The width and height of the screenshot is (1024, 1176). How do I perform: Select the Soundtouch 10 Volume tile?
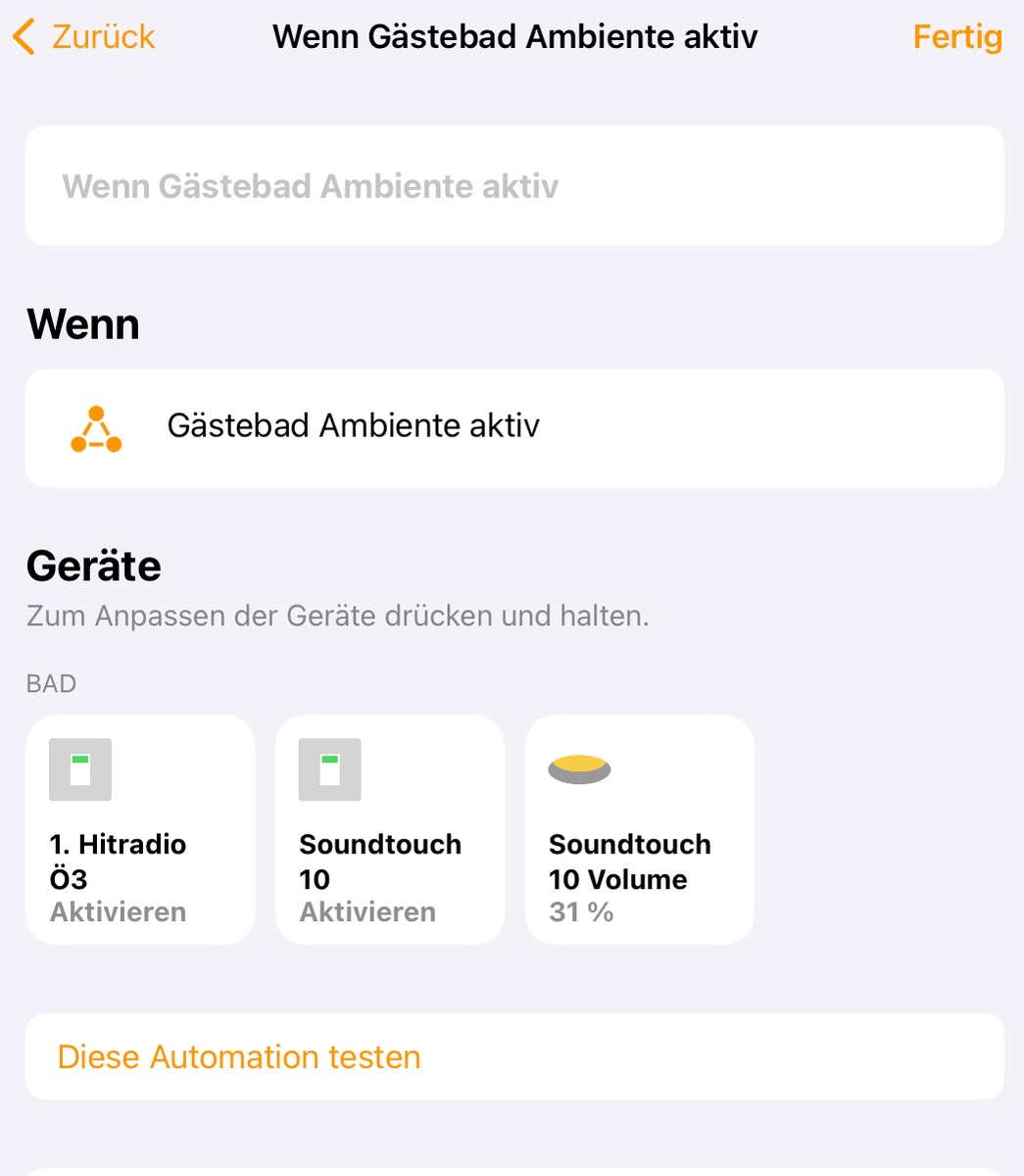coord(639,829)
